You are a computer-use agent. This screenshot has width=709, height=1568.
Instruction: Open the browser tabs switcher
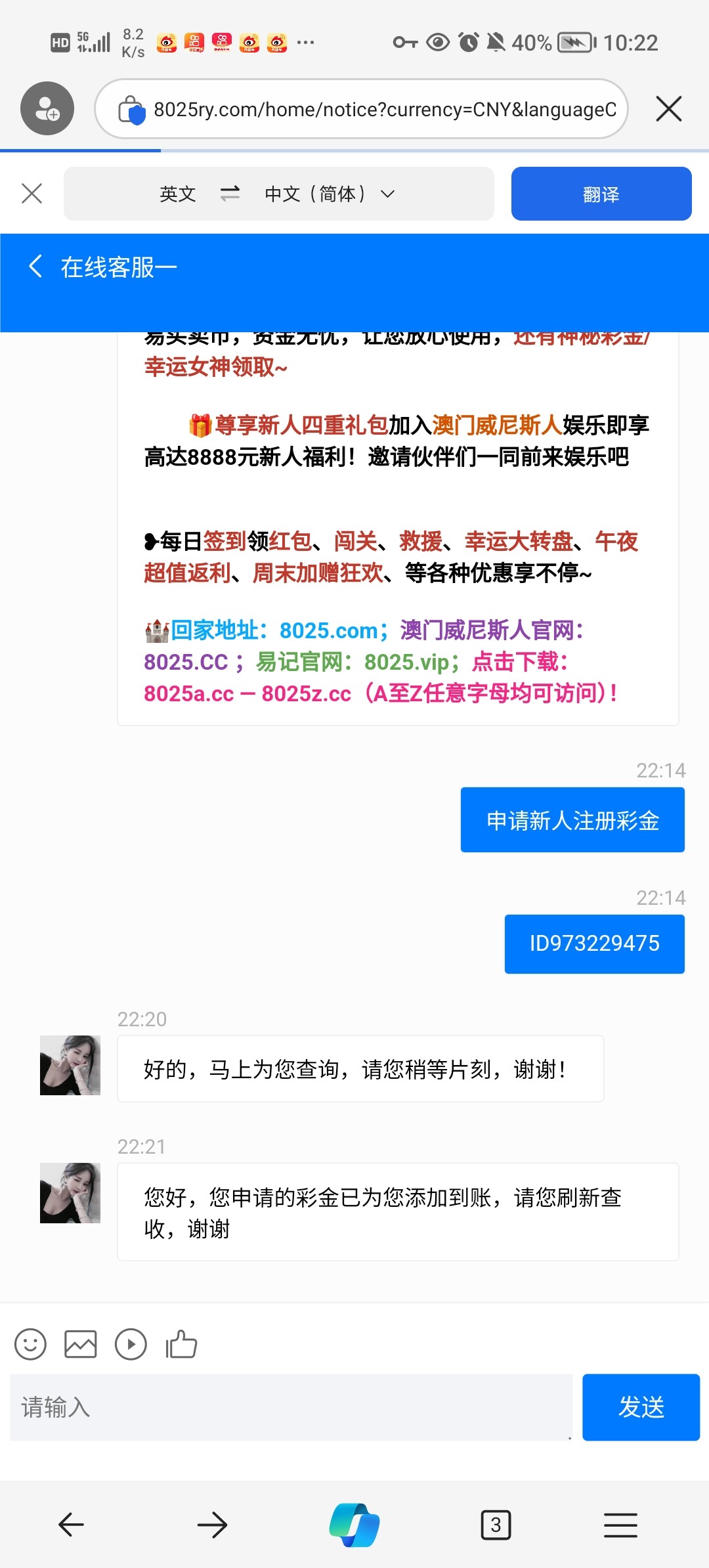[x=496, y=1525]
